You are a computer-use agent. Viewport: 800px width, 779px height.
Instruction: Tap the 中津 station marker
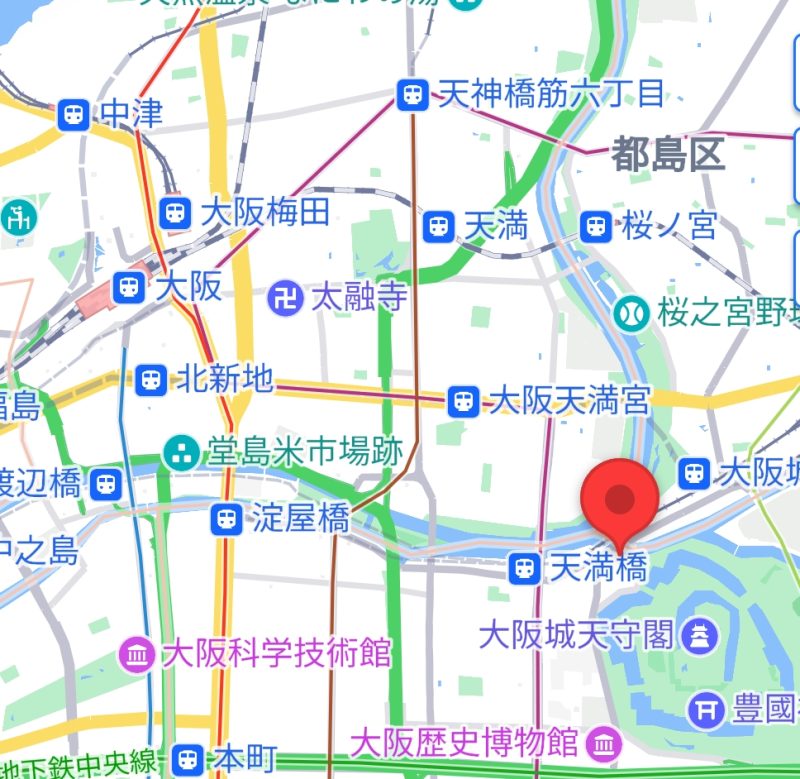(x=74, y=114)
